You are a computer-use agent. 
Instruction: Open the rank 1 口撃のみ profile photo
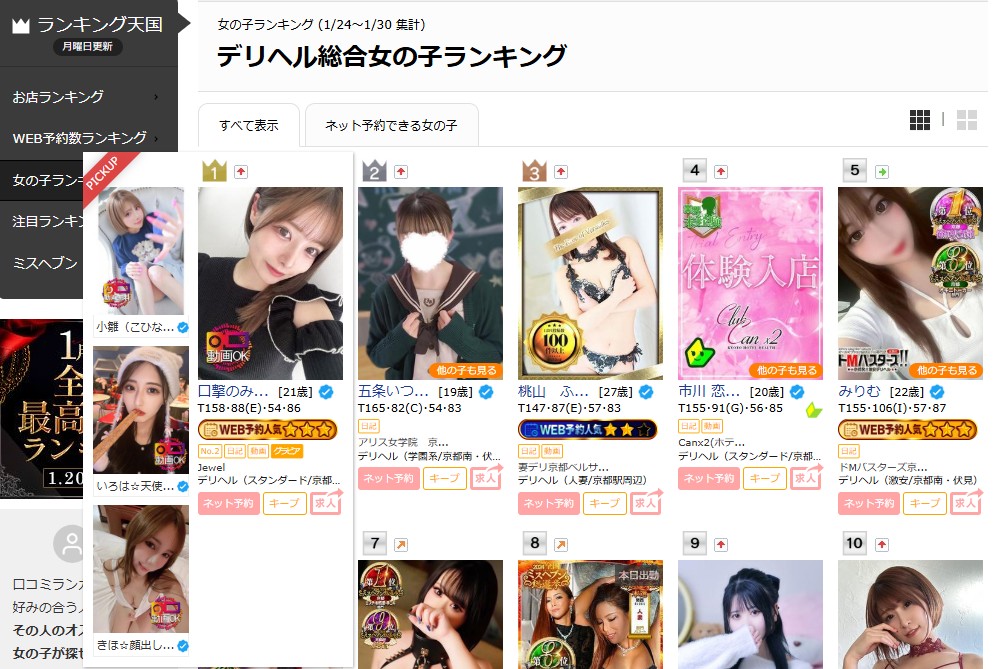tap(270, 270)
